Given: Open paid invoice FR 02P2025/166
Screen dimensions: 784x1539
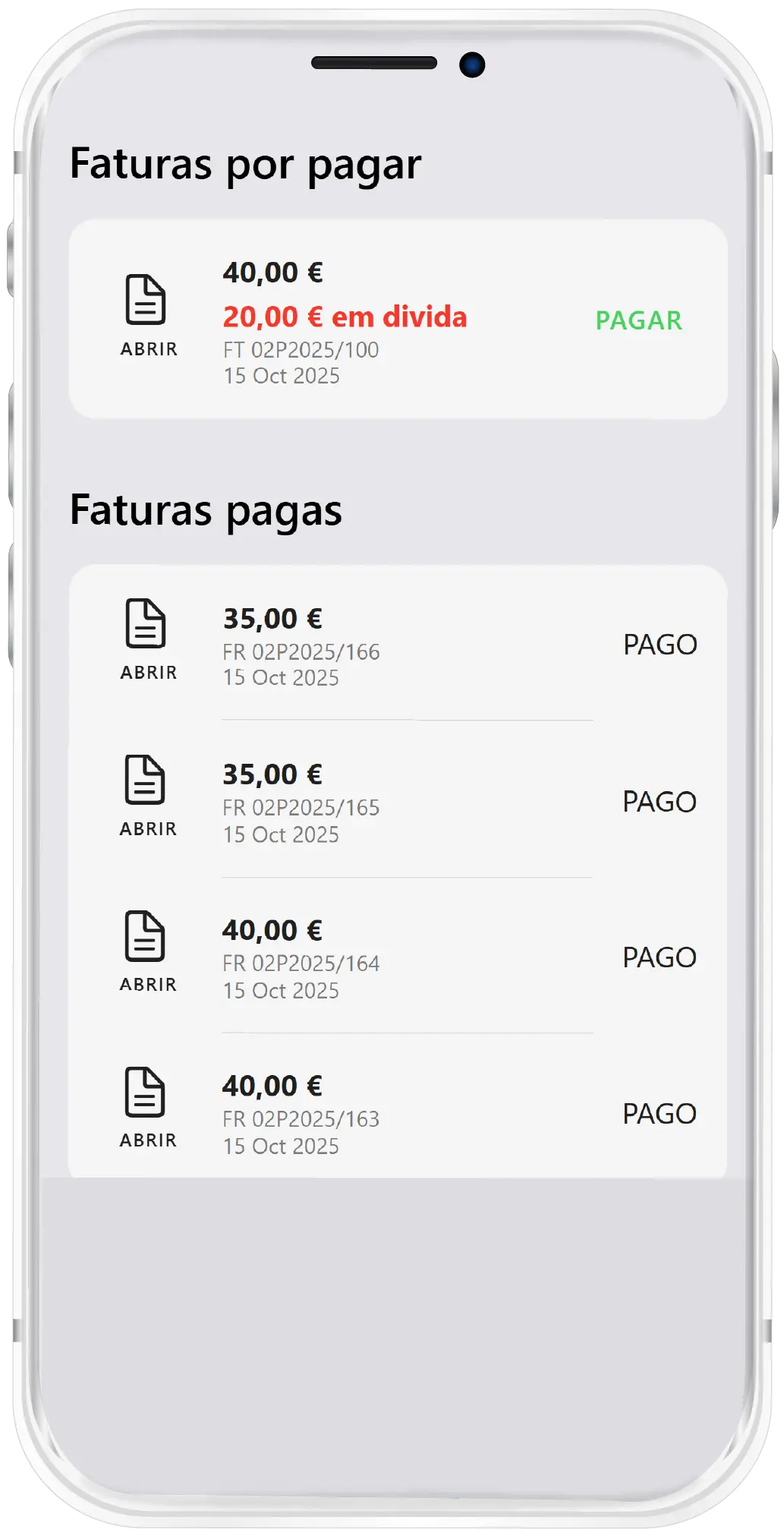Looking at the screenshot, I should click(148, 639).
